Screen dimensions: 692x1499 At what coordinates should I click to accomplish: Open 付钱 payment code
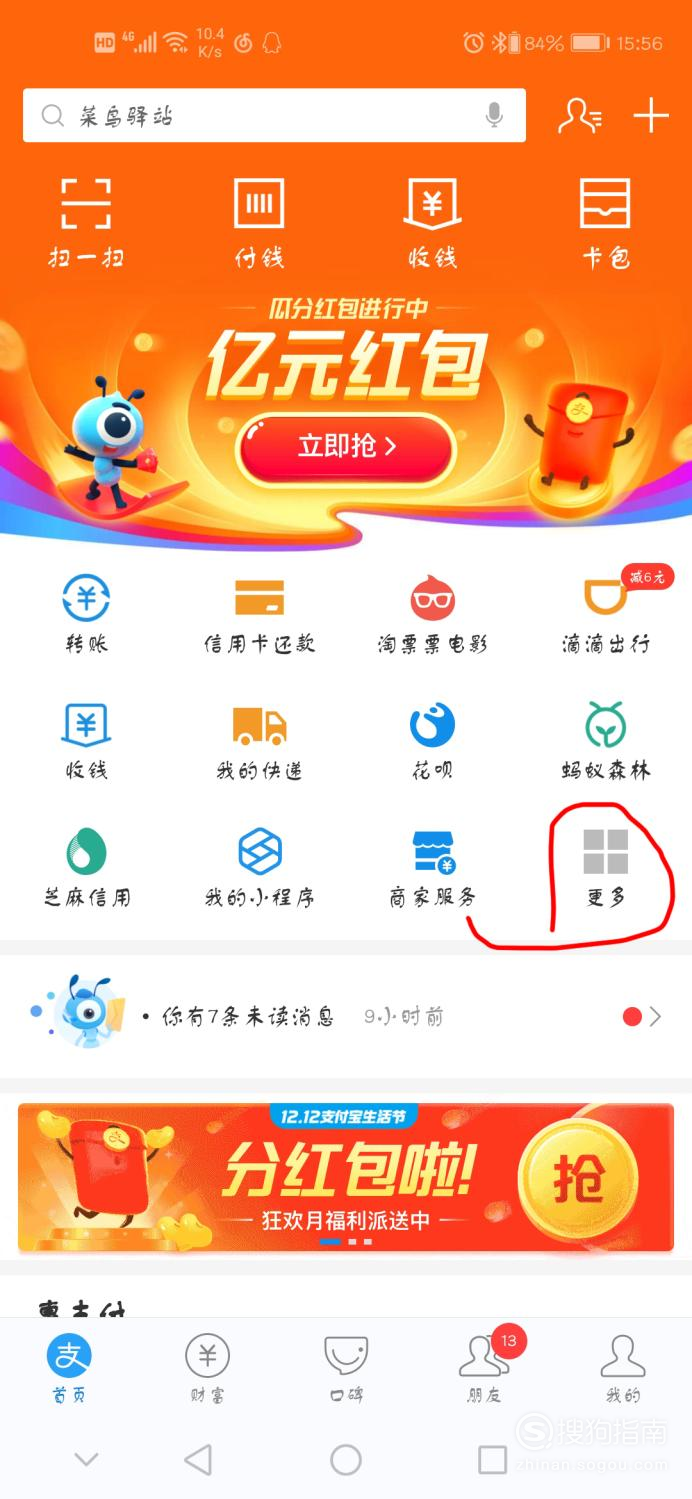(259, 223)
